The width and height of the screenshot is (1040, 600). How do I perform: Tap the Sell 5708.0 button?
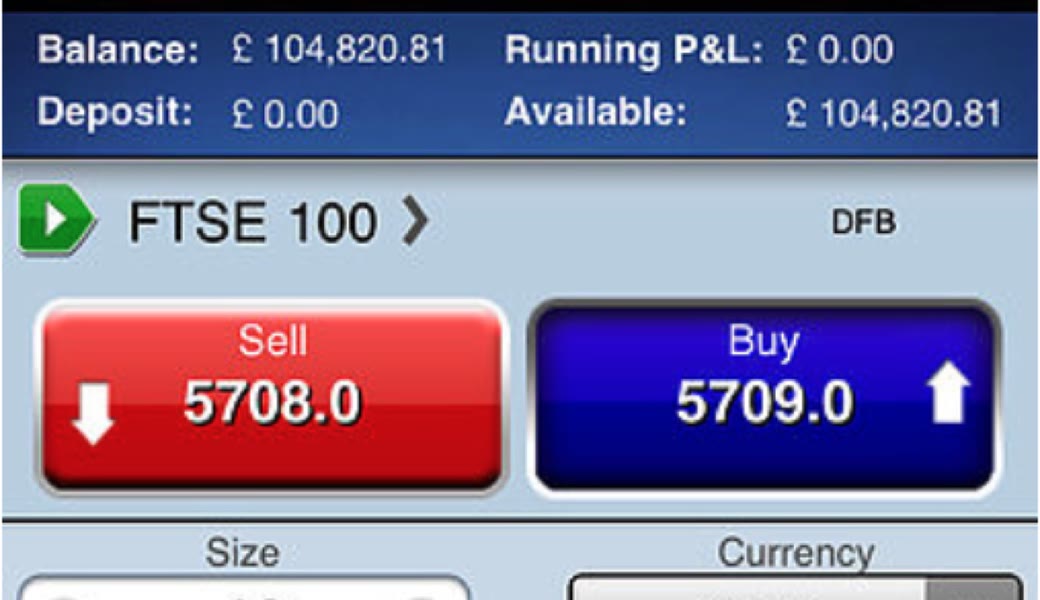(272, 397)
